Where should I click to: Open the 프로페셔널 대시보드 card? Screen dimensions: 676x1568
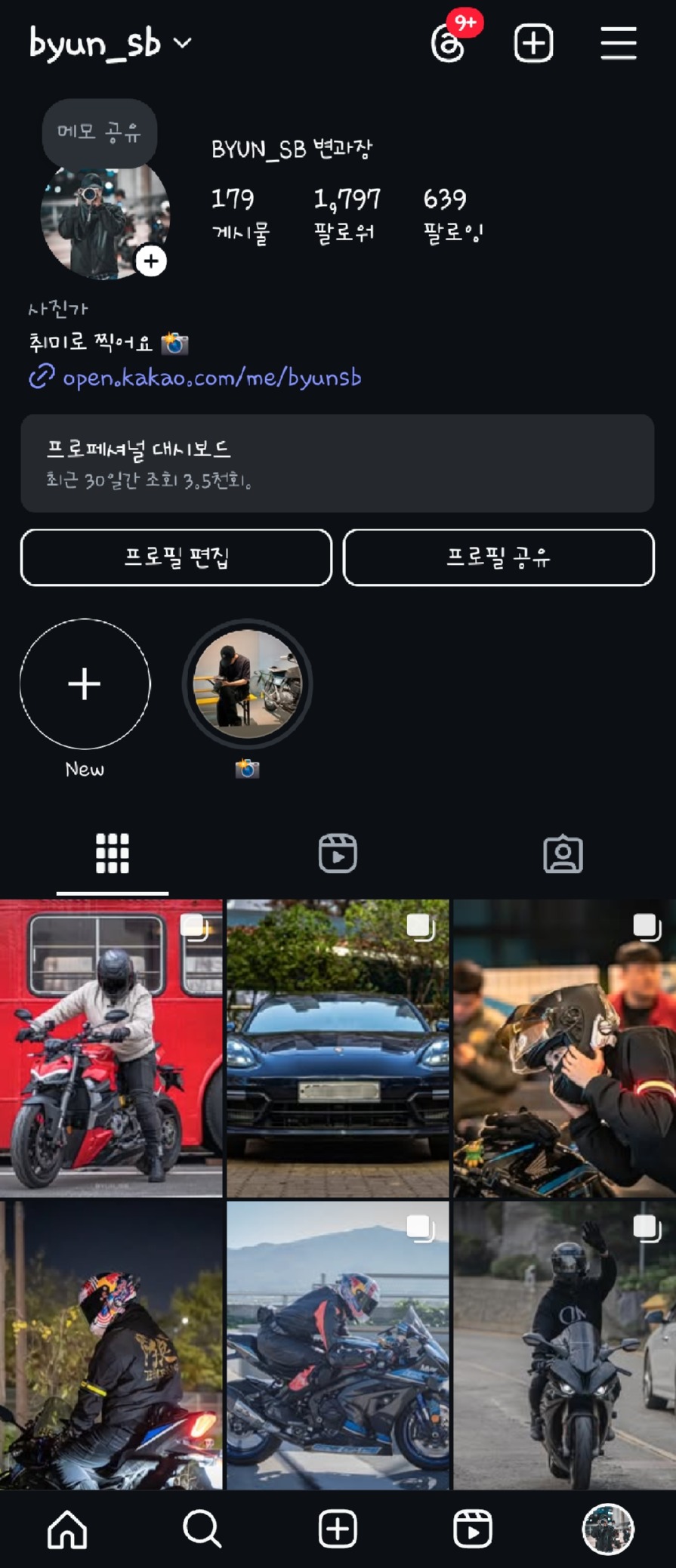pyautogui.click(x=337, y=463)
